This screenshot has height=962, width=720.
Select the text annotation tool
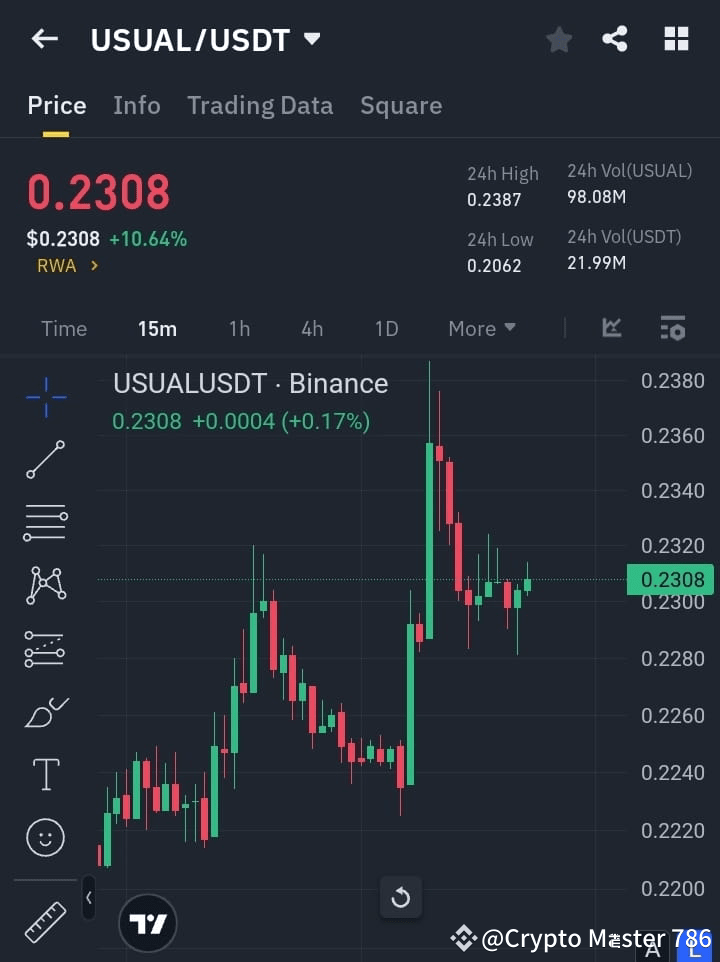(45, 774)
